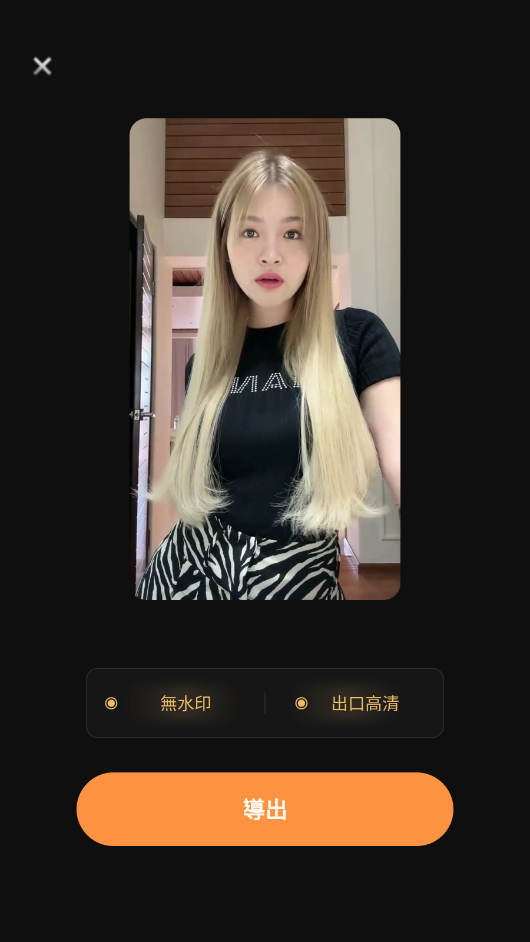Screen dimensions: 530x942
Task: Tap the orange 導出 export button
Action: (265, 809)
